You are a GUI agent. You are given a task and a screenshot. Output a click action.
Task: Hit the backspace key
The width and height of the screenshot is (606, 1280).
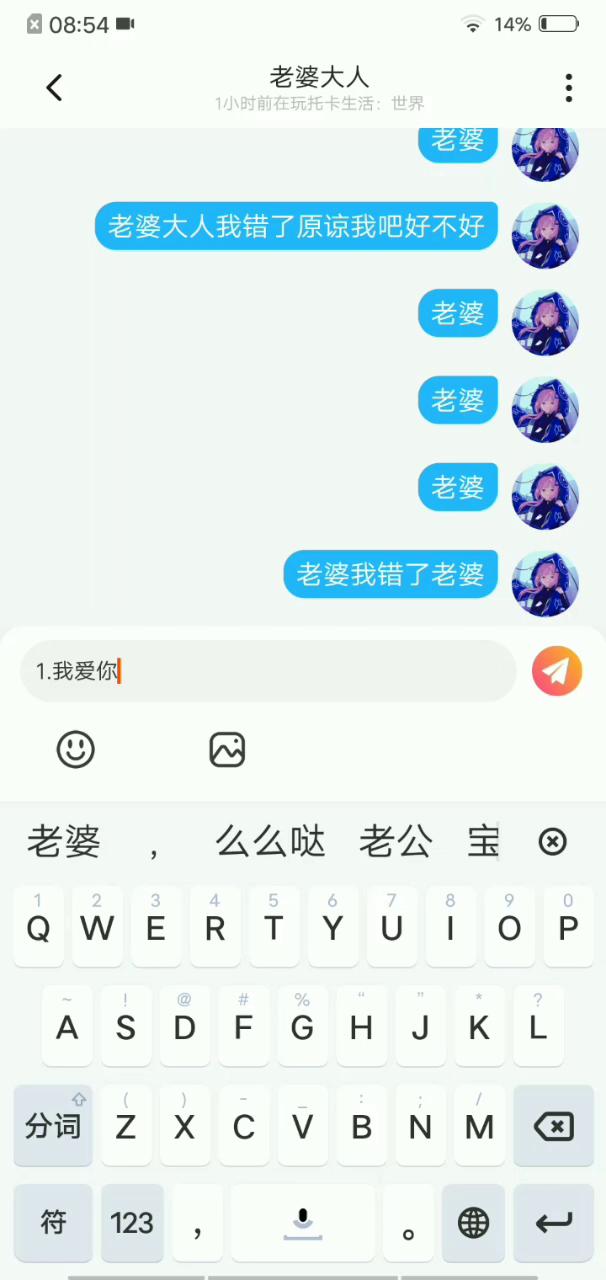coord(553,1126)
